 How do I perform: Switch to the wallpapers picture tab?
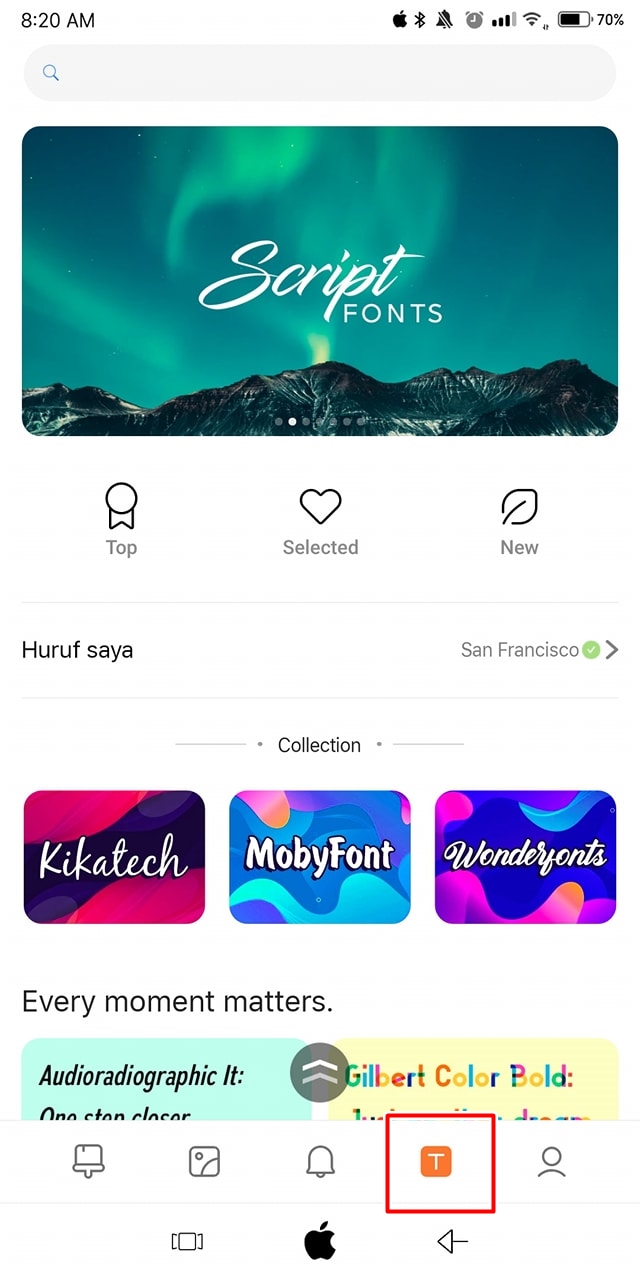204,1162
